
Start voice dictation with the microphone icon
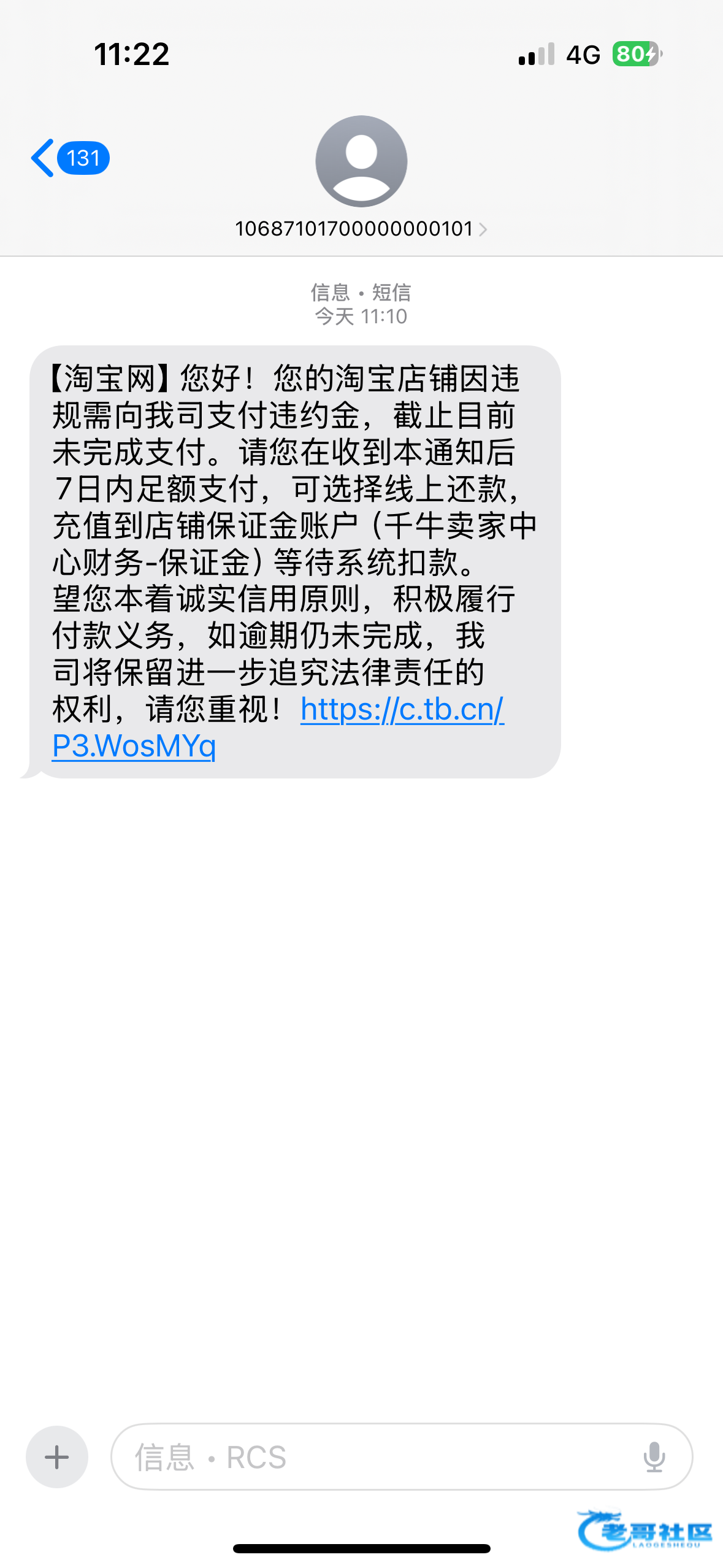[654, 1457]
